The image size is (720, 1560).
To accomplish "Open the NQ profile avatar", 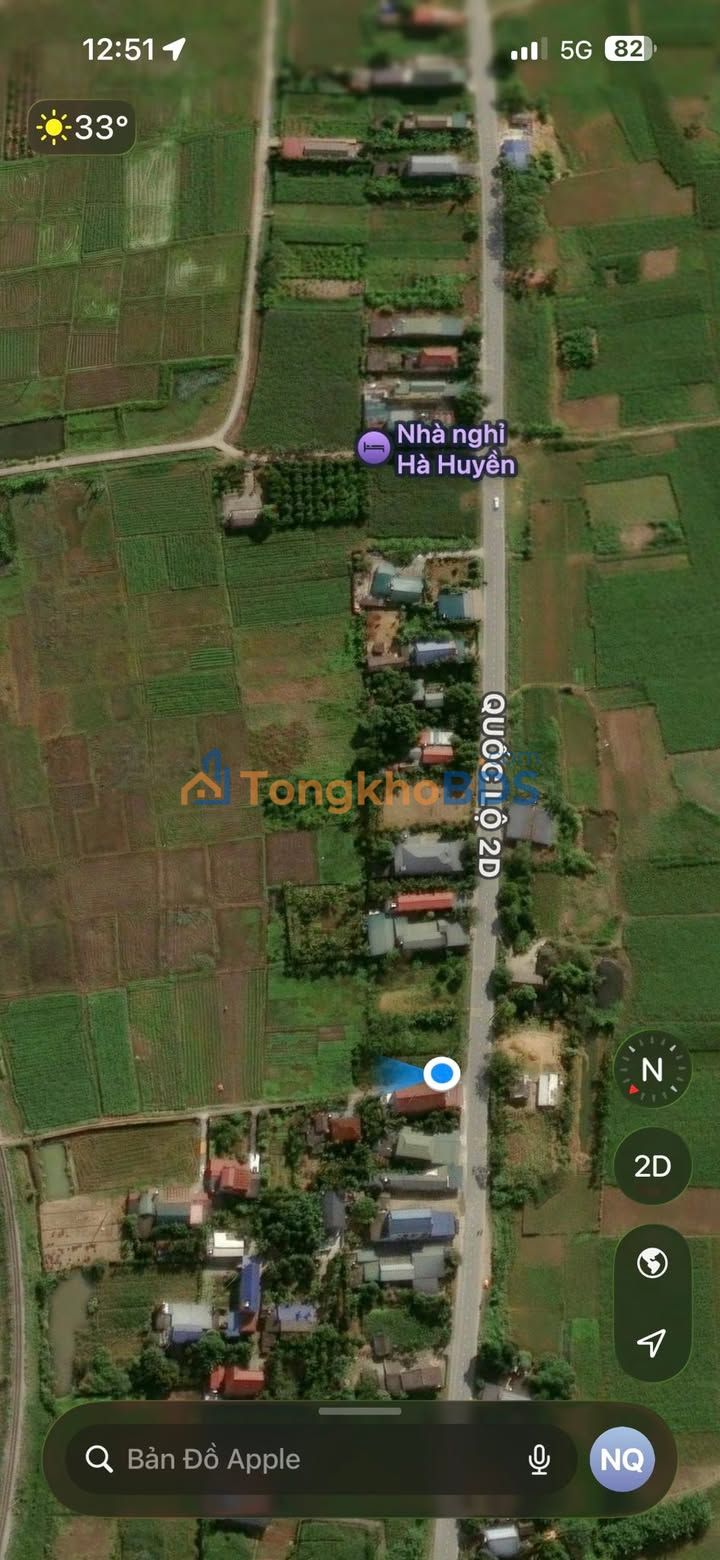I will point(622,1459).
